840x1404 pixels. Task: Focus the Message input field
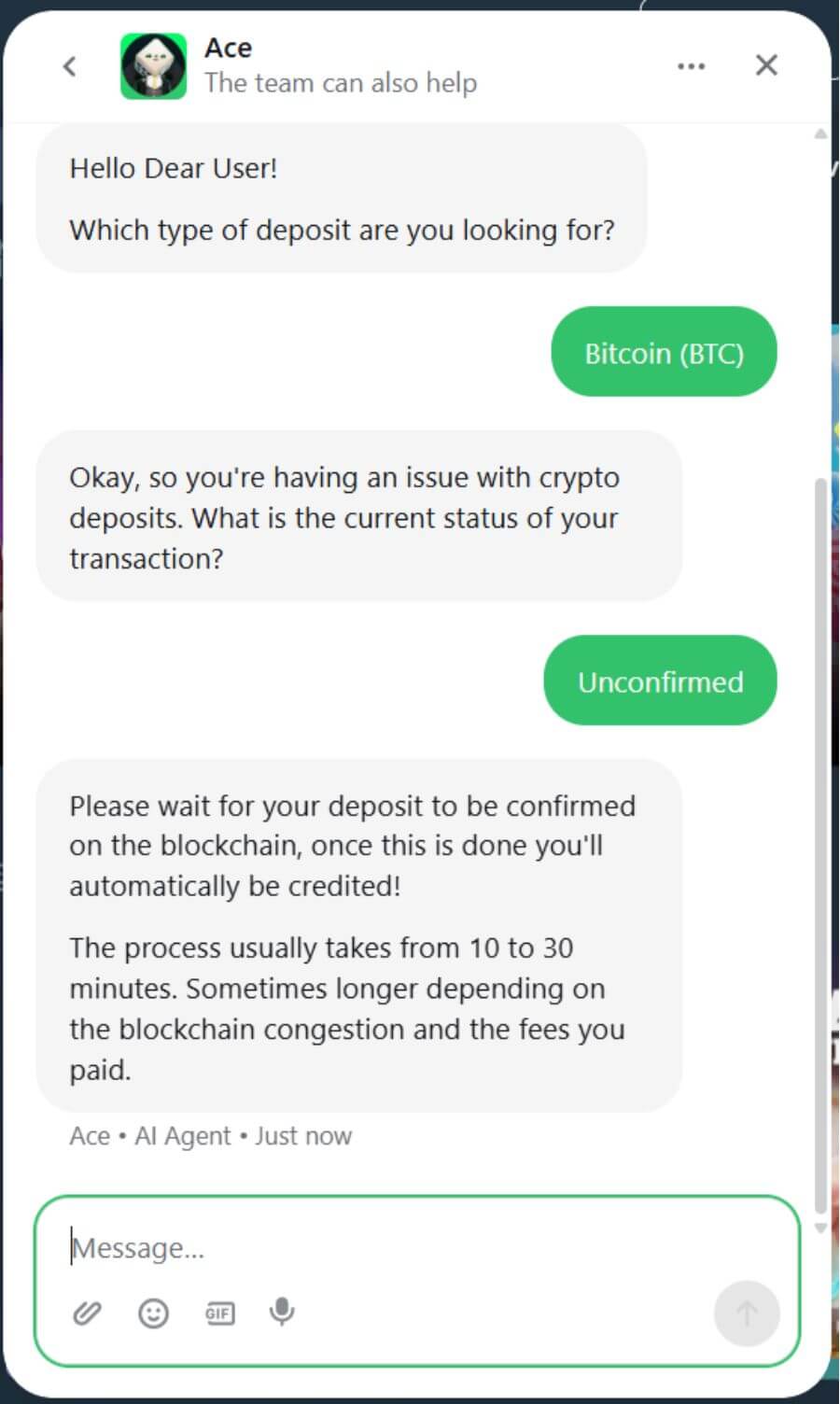[x=411, y=1248]
